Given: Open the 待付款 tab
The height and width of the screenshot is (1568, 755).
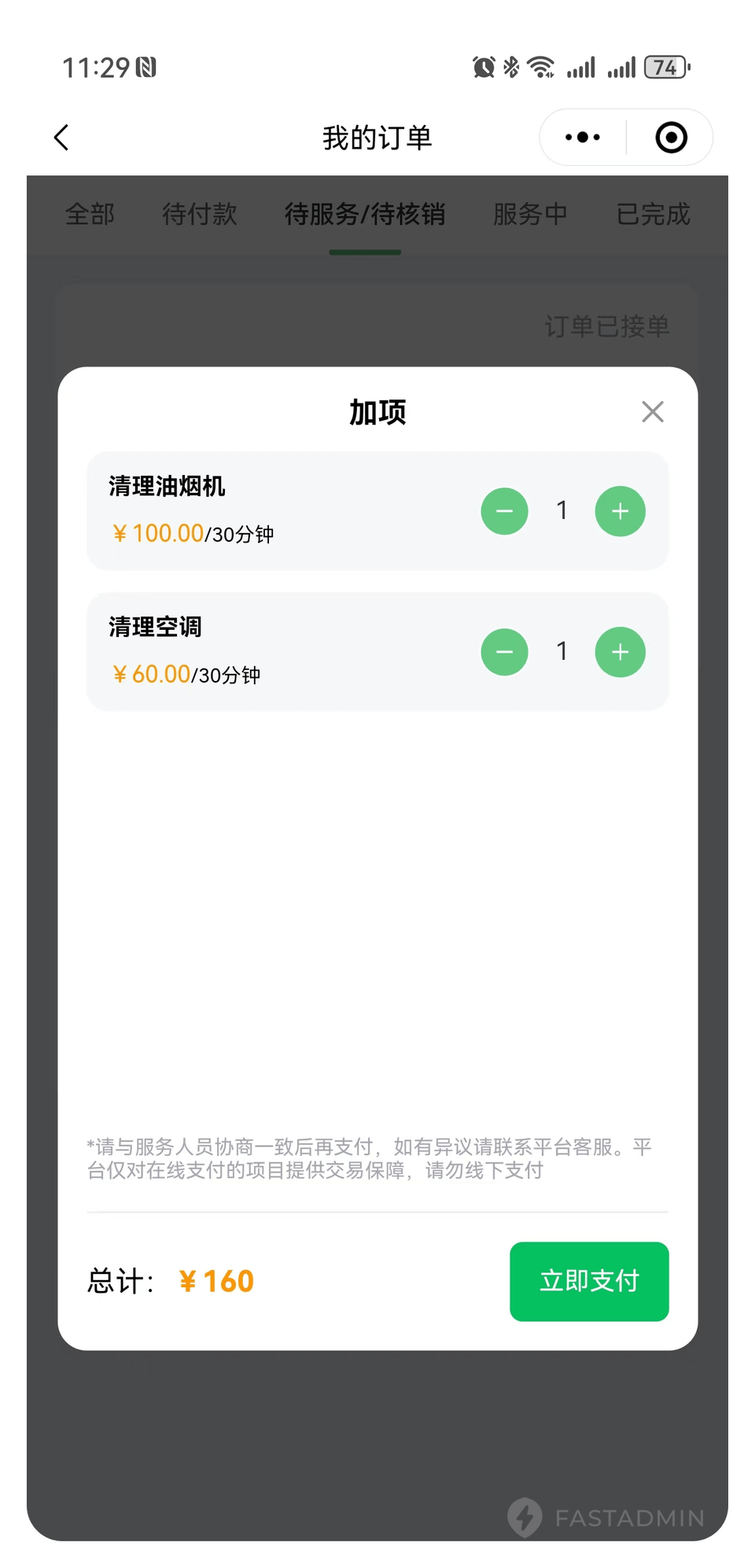Looking at the screenshot, I should click(x=199, y=215).
